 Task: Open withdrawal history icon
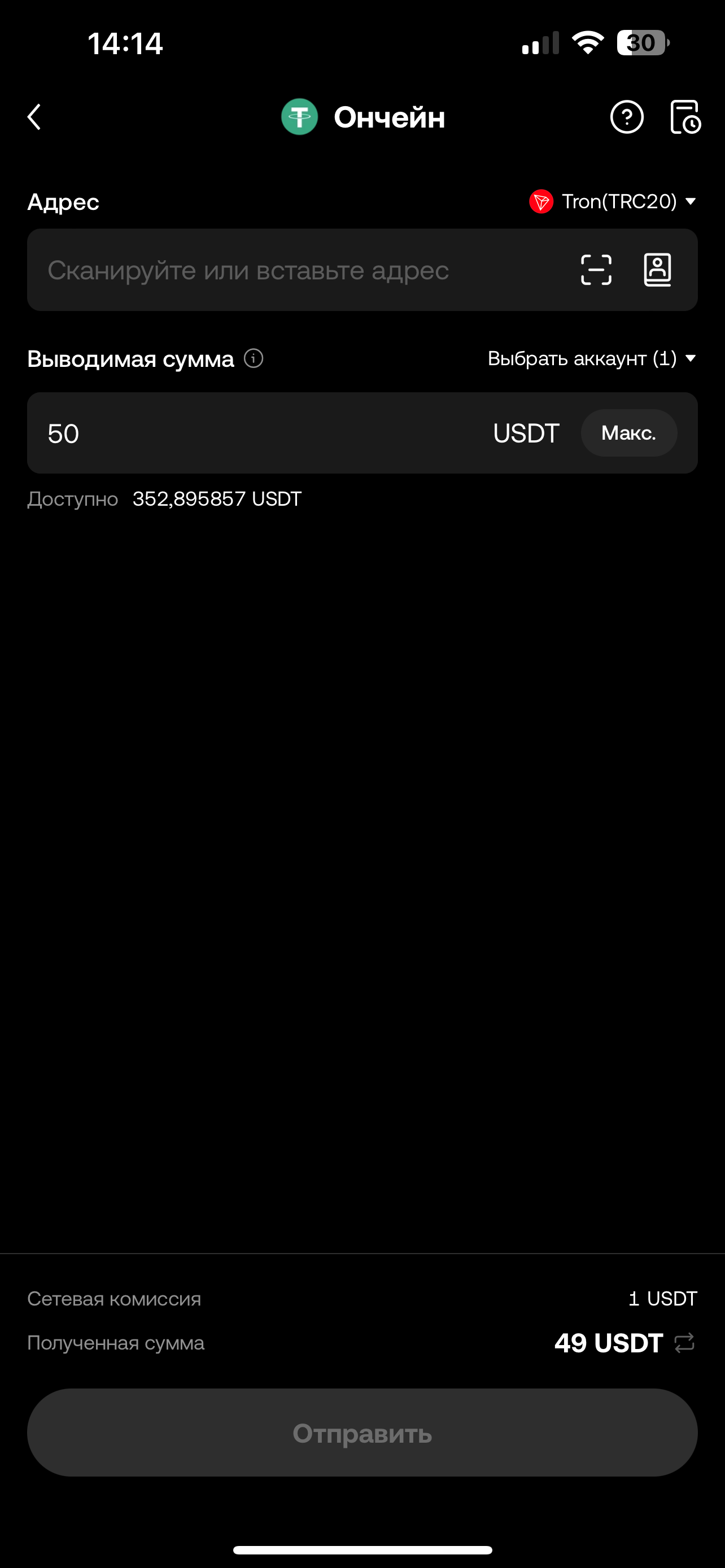pyautogui.click(x=685, y=117)
